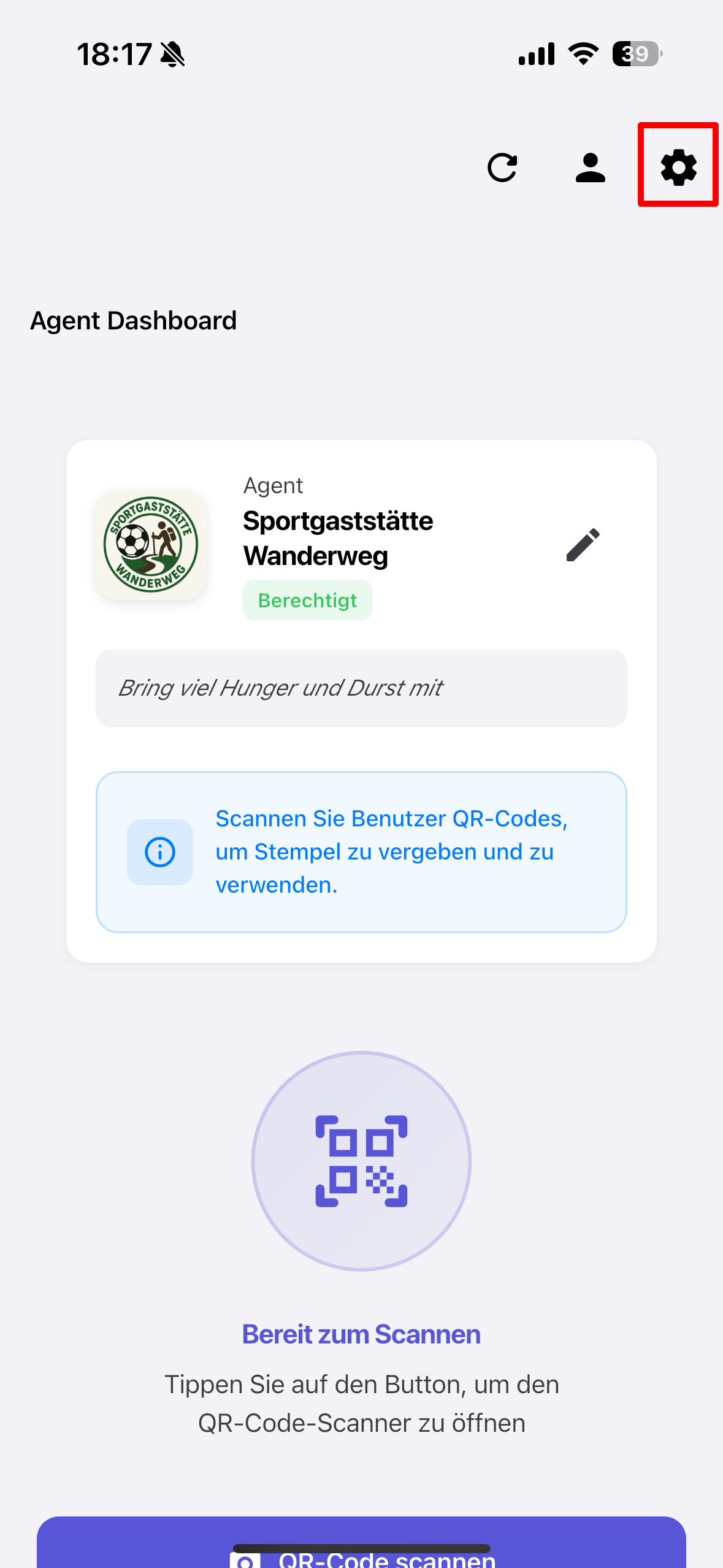Open the settings gear
Screen dimensions: 723x1568
click(678, 167)
